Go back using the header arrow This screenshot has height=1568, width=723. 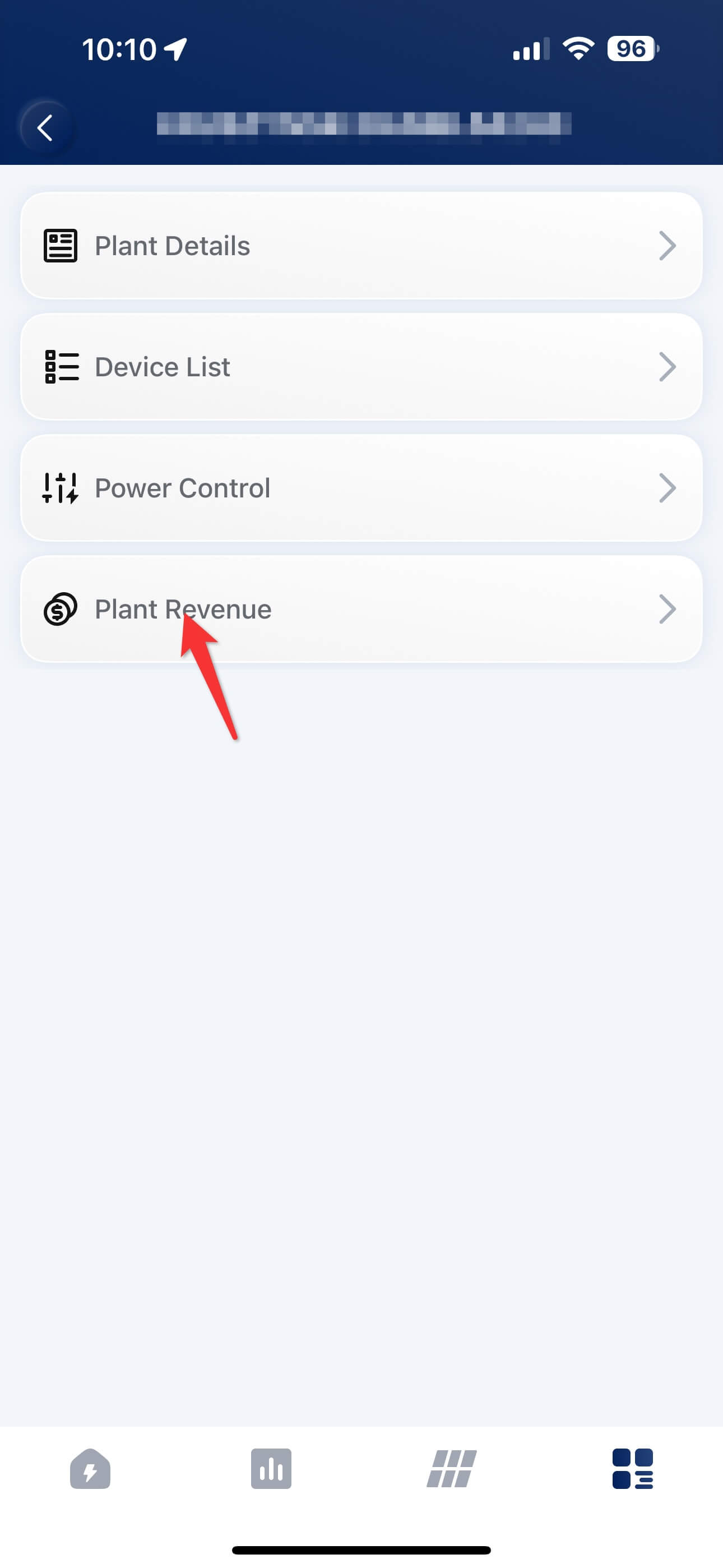[x=45, y=128]
